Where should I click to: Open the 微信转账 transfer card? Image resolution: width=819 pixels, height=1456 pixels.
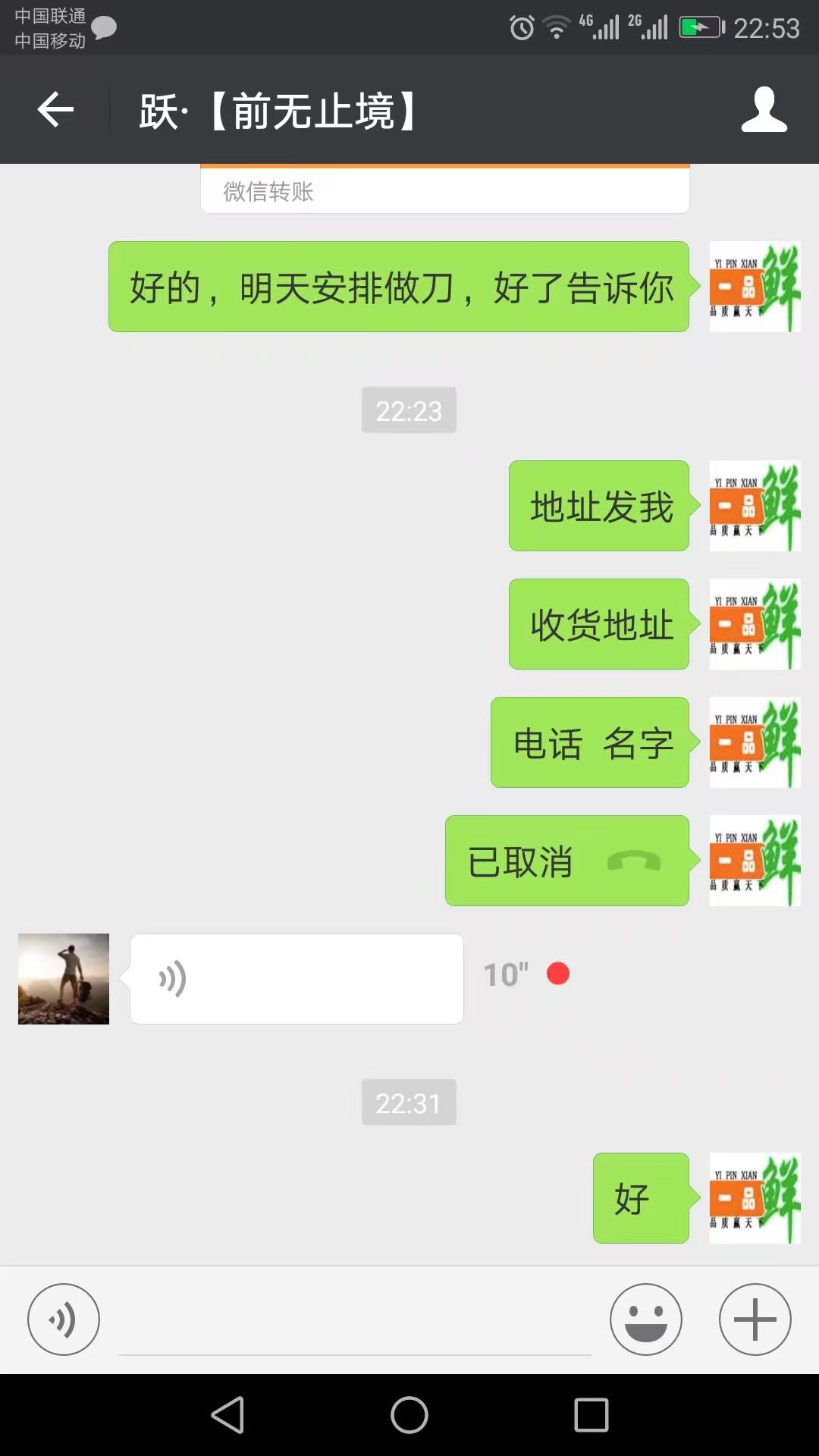(x=444, y=190)
